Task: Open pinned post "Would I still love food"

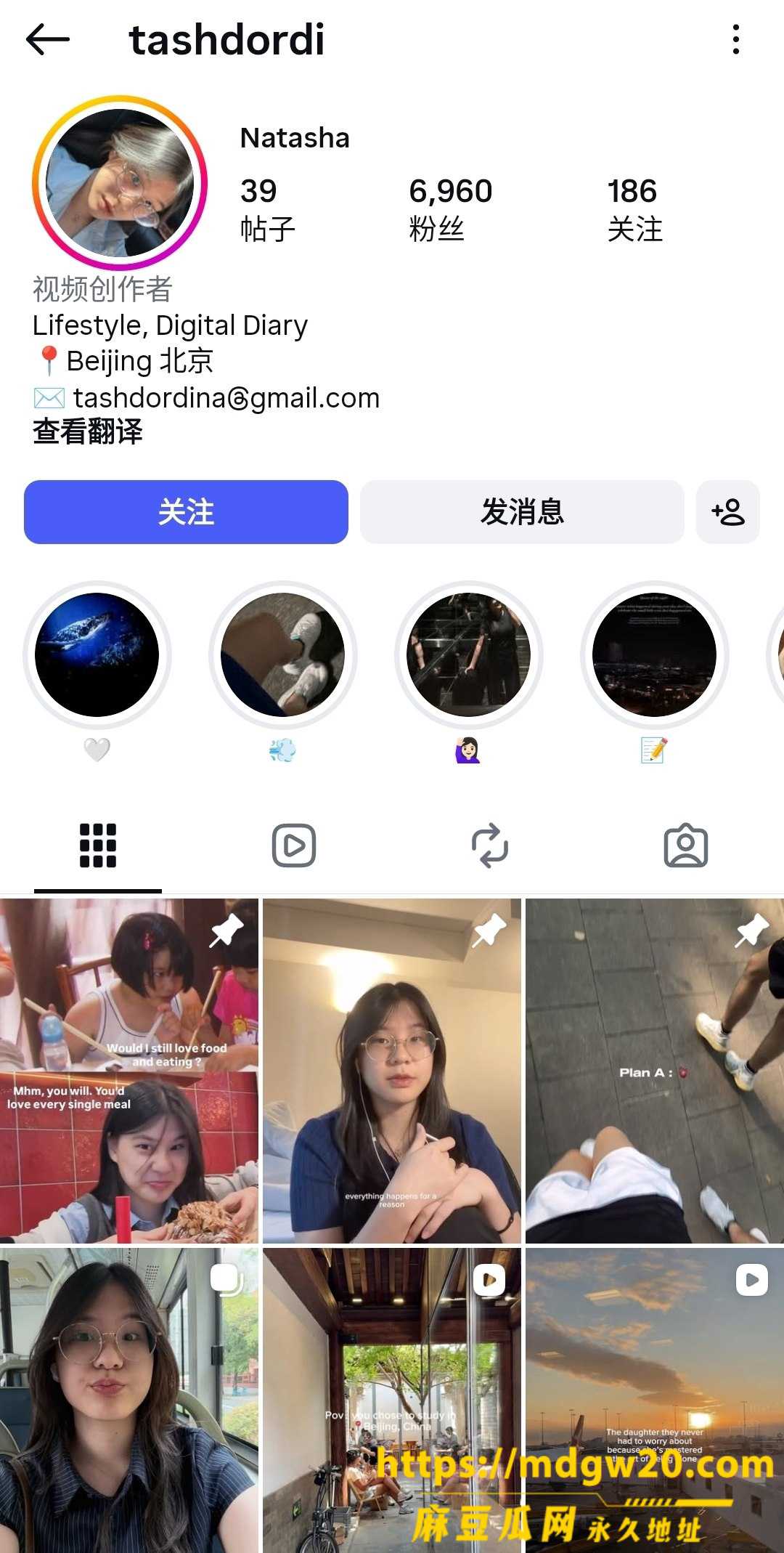Action: coord(129,1071)
